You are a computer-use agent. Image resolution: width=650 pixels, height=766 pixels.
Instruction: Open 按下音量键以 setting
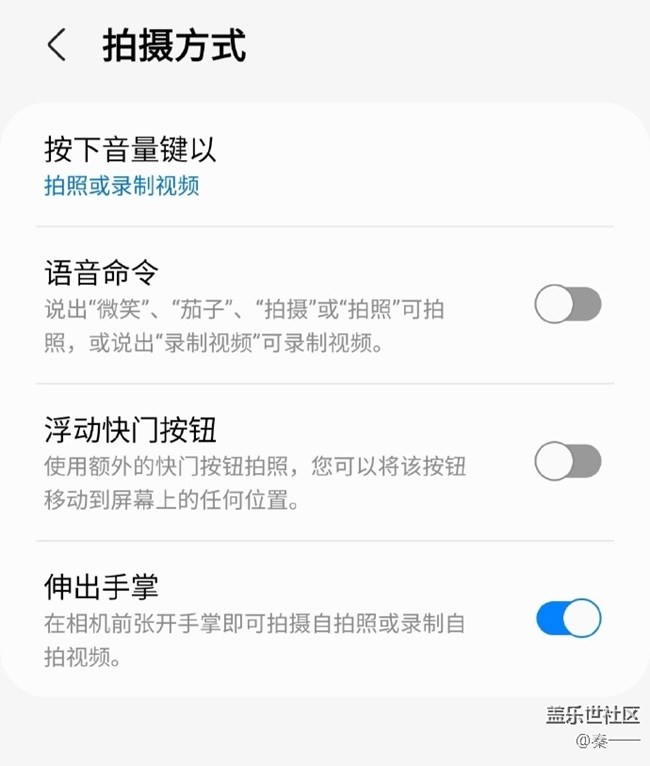(130, 167)
